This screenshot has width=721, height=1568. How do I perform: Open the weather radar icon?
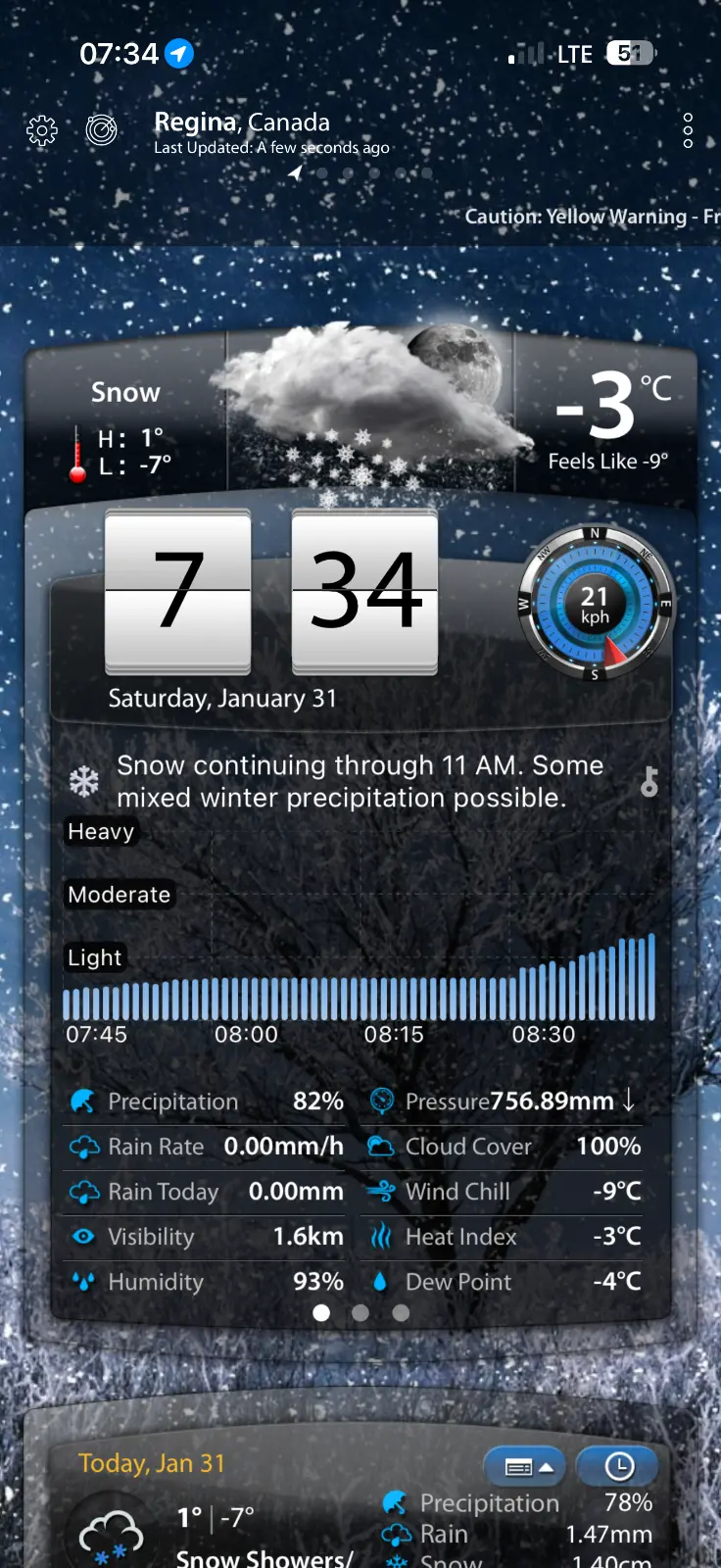(x=101, y=129)
